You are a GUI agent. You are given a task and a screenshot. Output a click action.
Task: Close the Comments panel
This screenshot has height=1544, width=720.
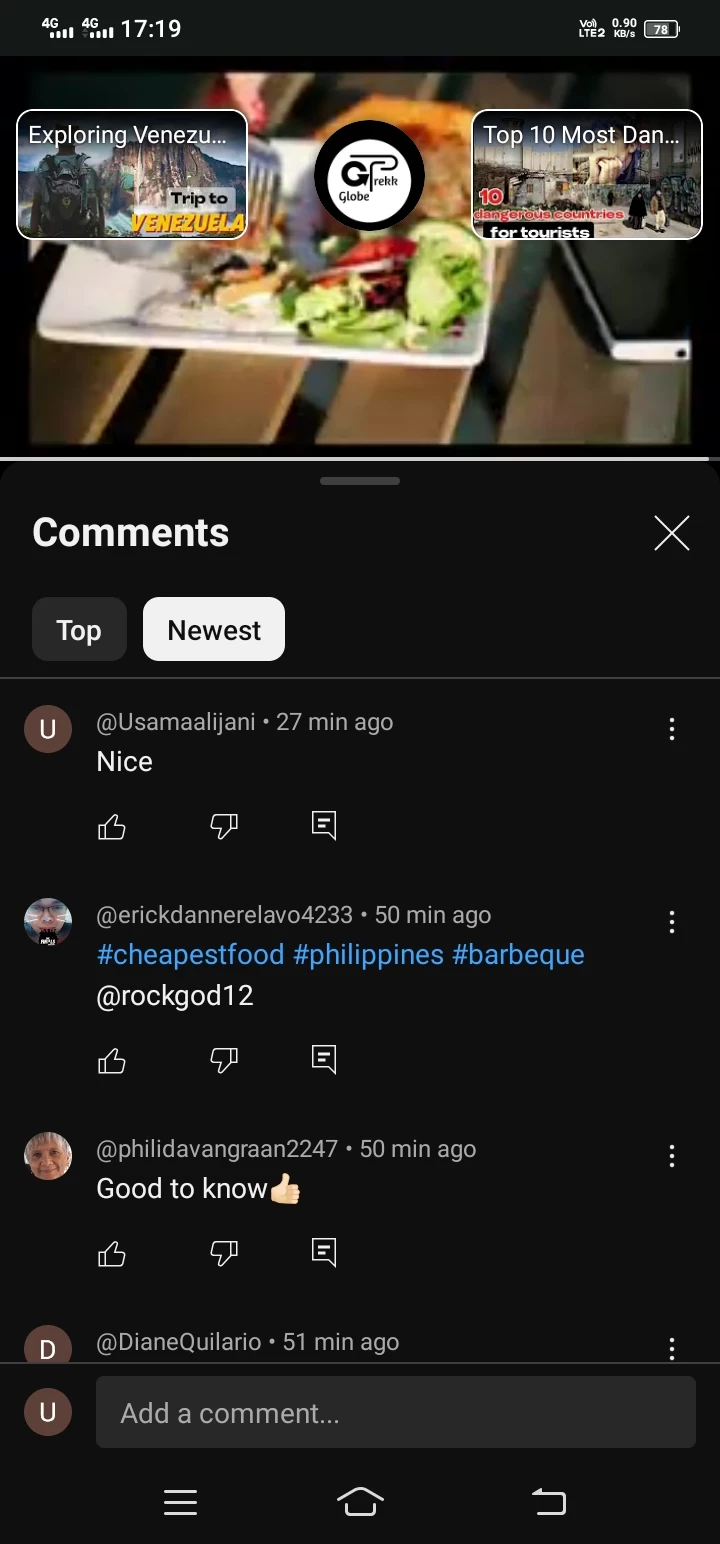[x=671, y=533]
